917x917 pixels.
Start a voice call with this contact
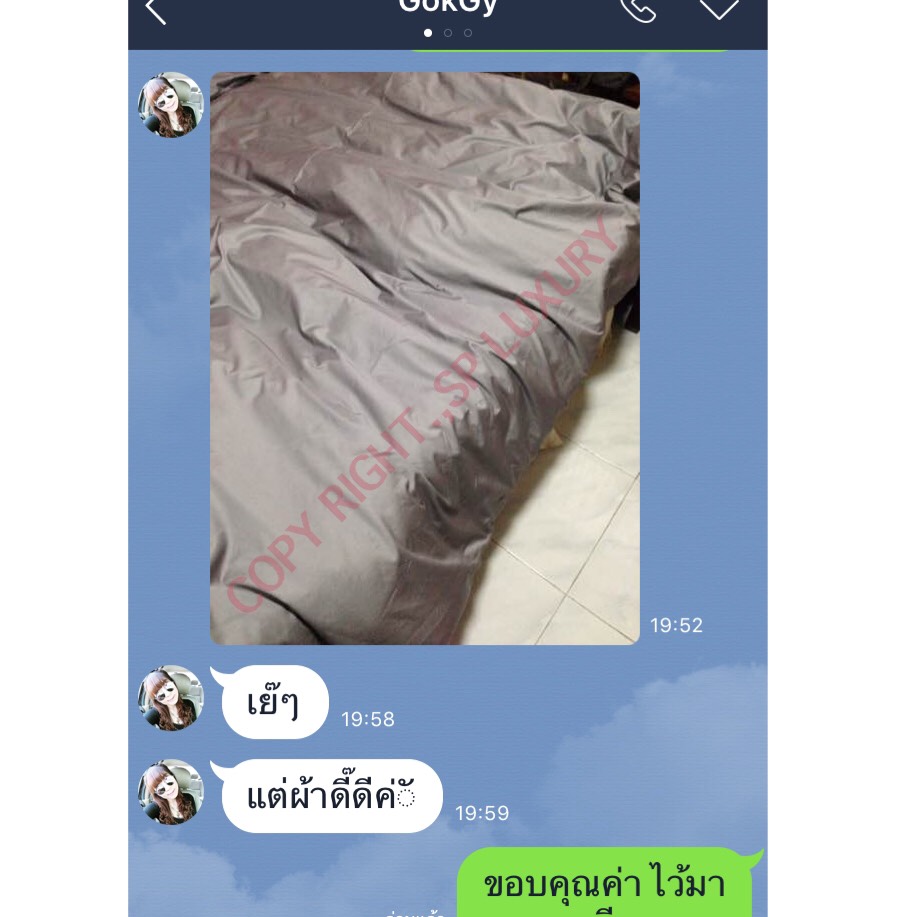pos(638,9)
